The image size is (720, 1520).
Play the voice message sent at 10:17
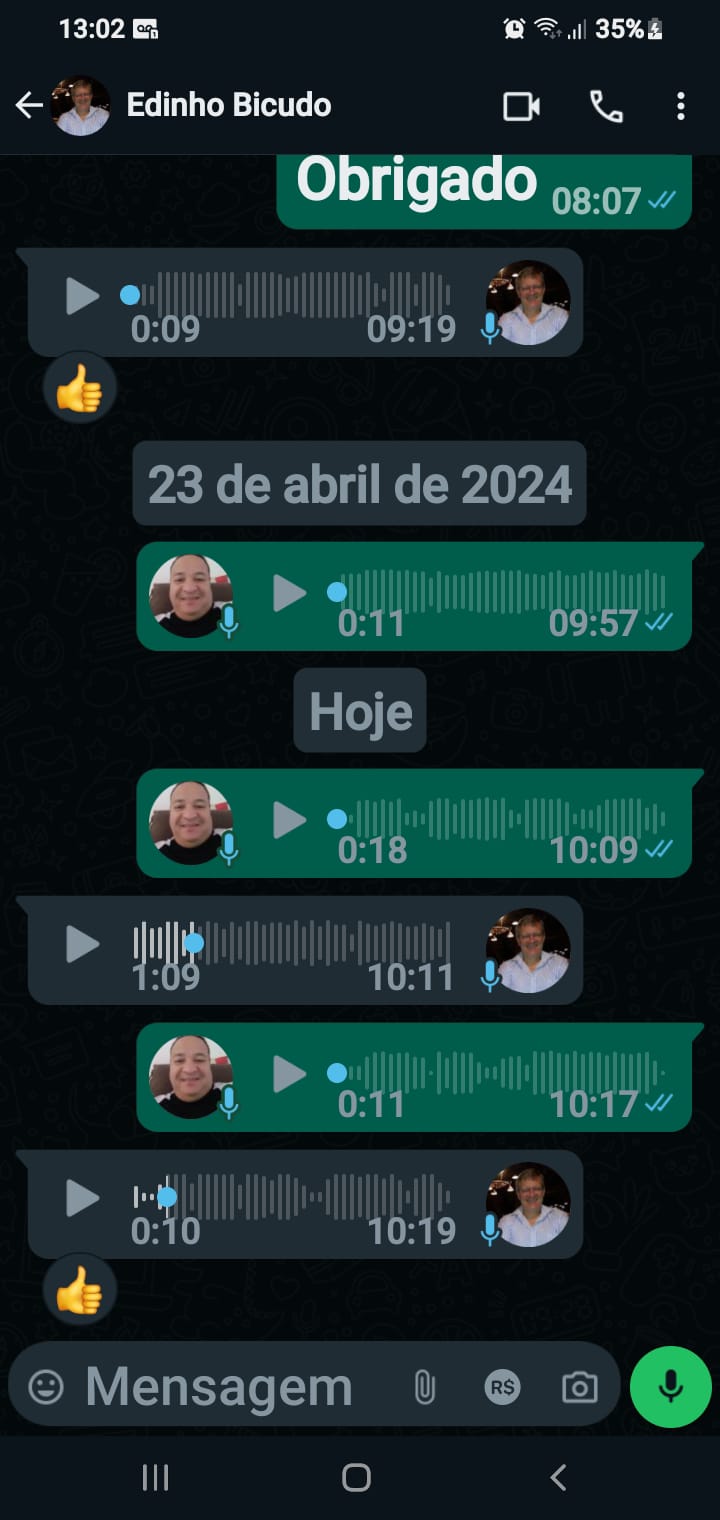[x=289, y=1074]
